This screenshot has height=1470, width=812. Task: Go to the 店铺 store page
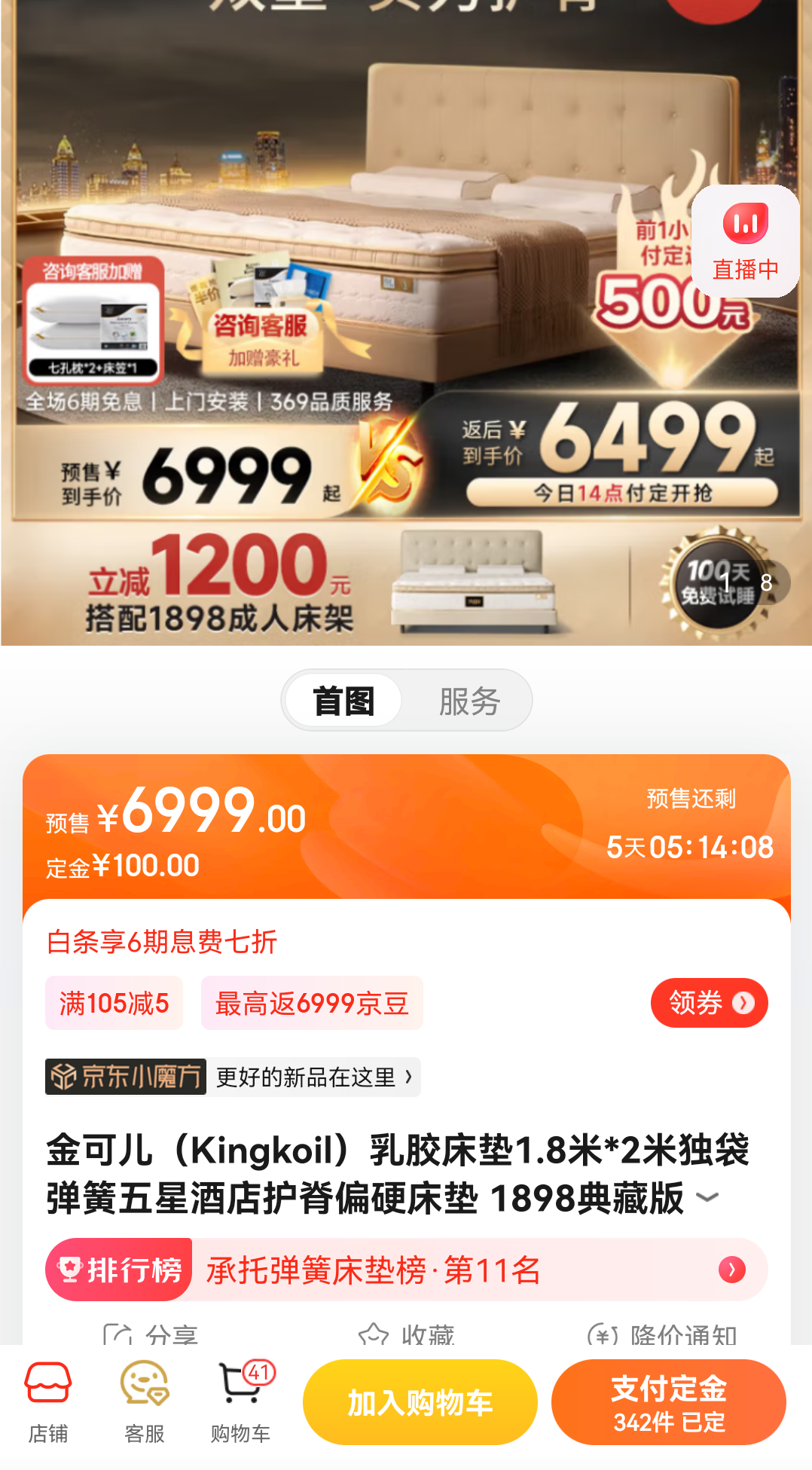(x=48, y=1402)
